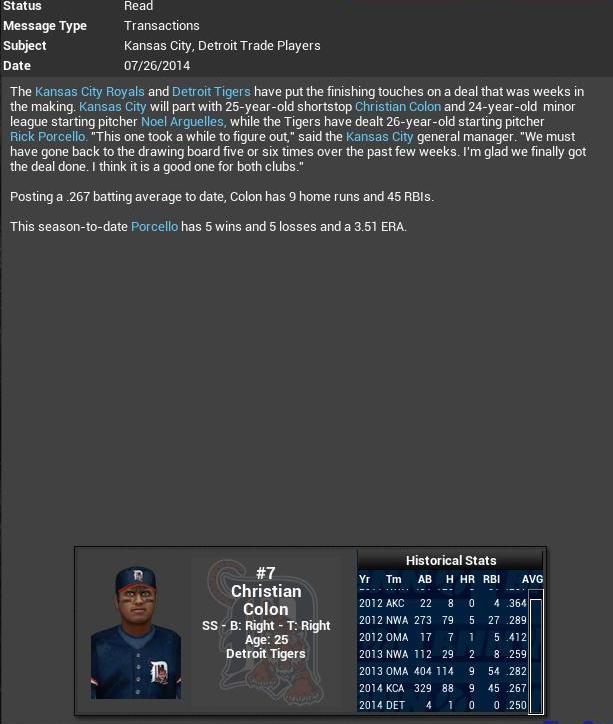Open the Kansas City Royals team link
The width and height of the screenshot is (613, 724).
tap(89, 92)
